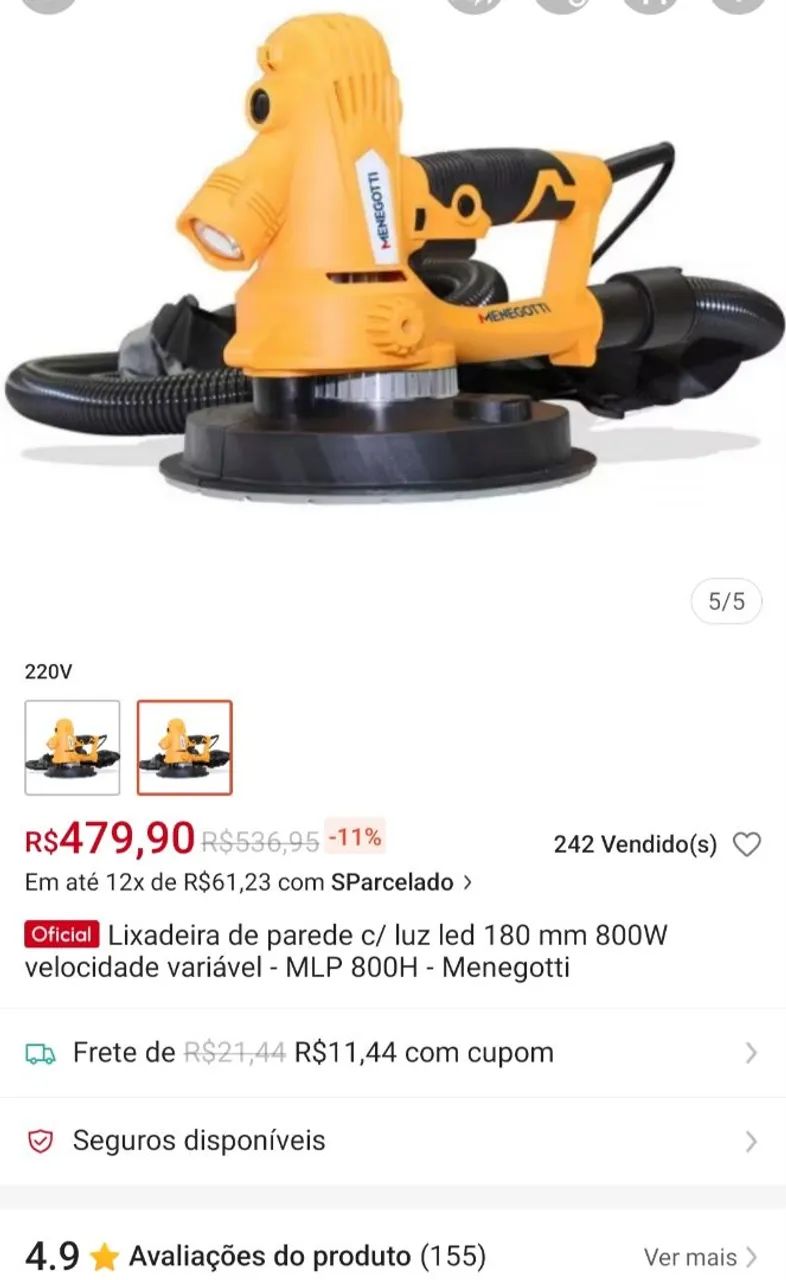The height and width of the screenshot is (1280, 786).
Task: Add product to favorites with heart icon
Action: (x=747, y=845)
